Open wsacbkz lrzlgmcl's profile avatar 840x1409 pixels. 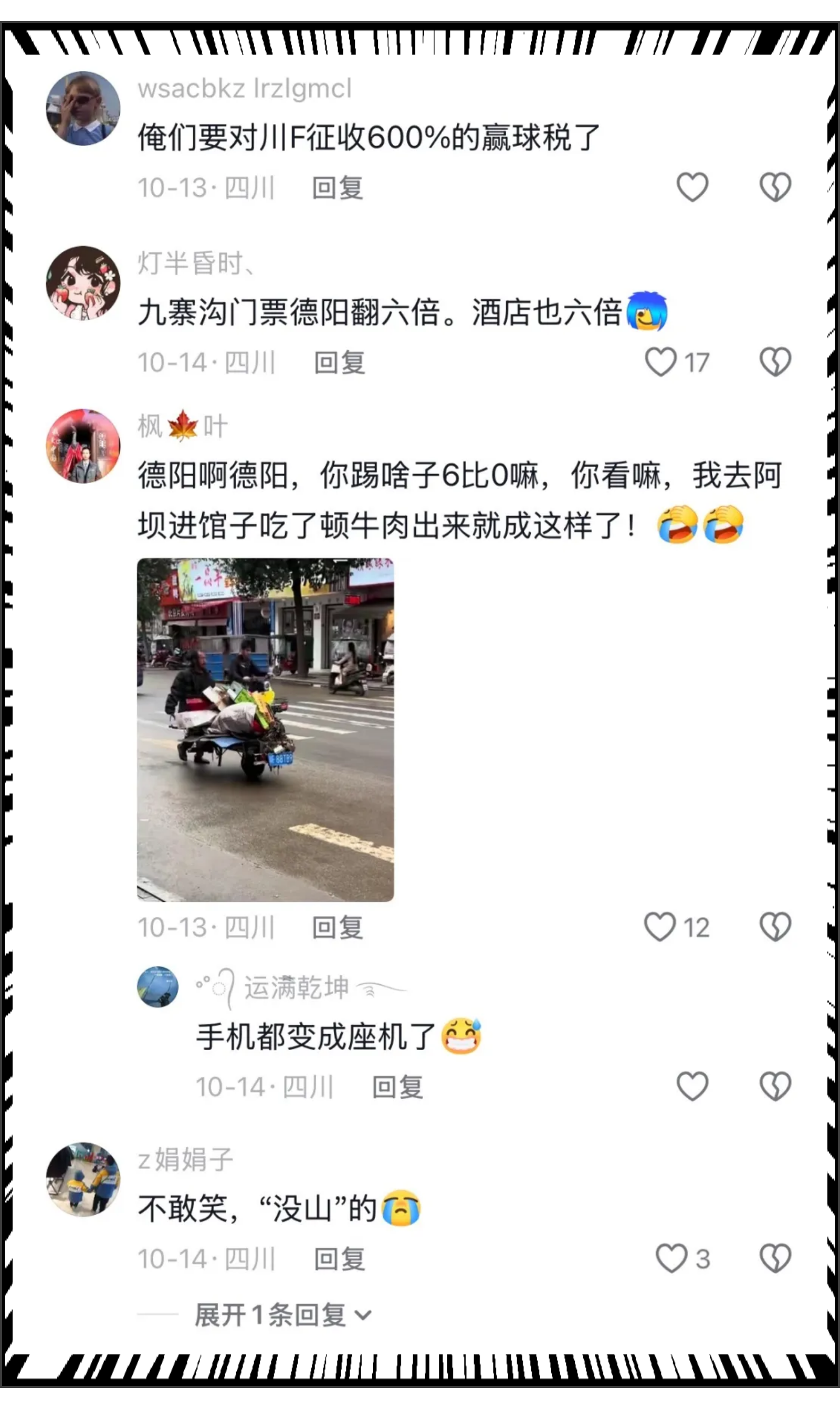(83, 108)
